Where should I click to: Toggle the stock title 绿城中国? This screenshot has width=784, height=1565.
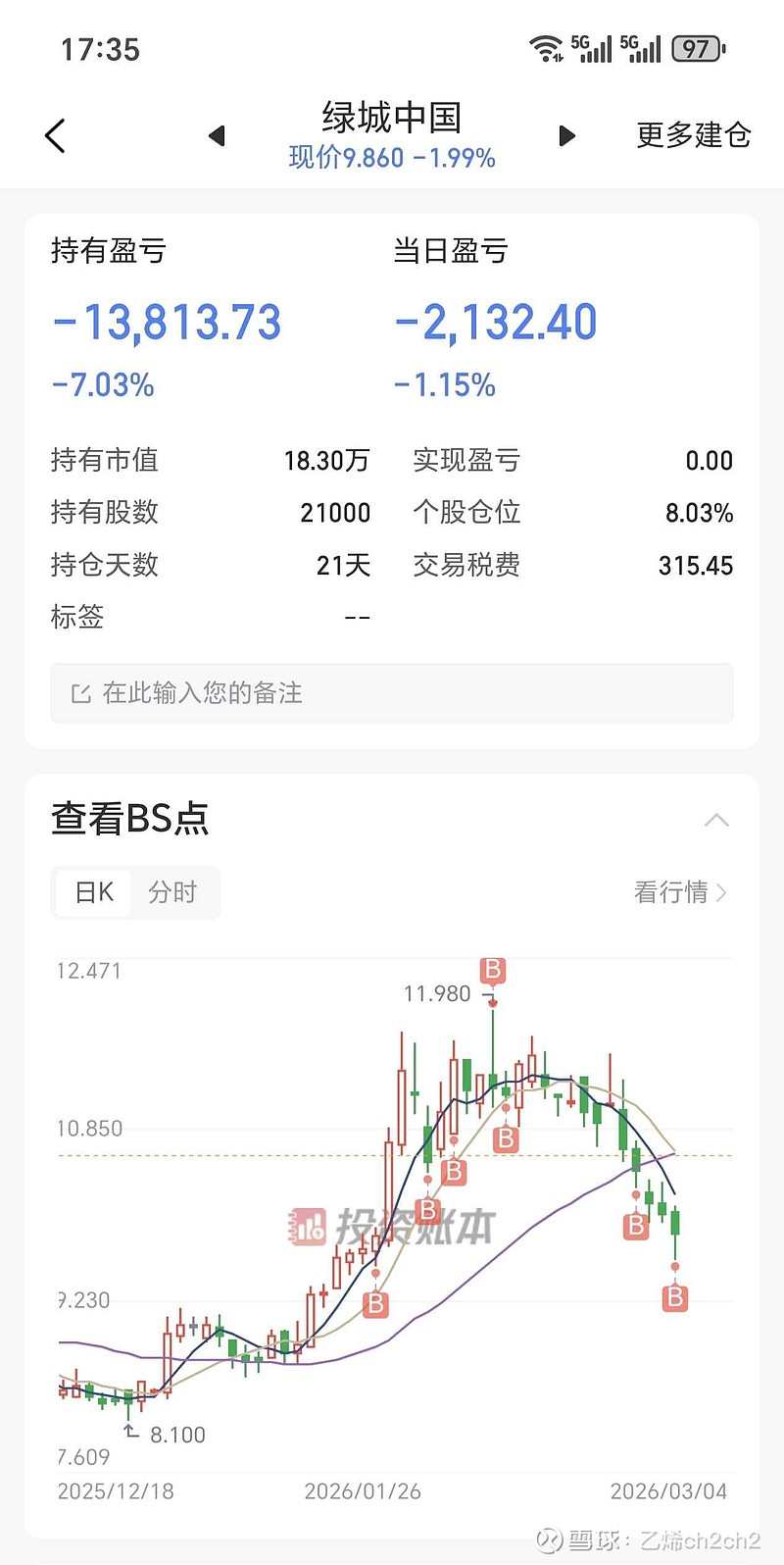tap(392, 118)
